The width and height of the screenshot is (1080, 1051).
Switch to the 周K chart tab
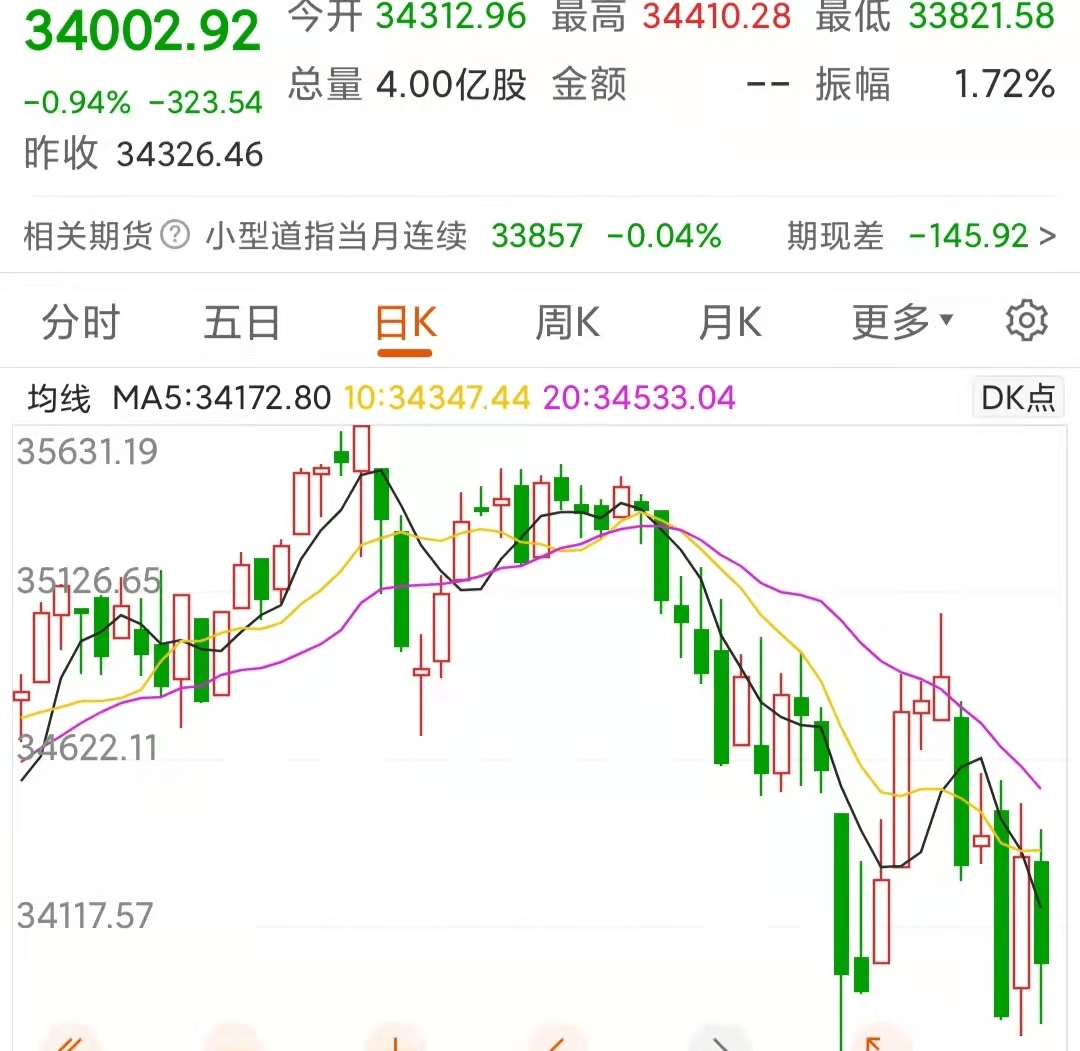pos(567,323)
